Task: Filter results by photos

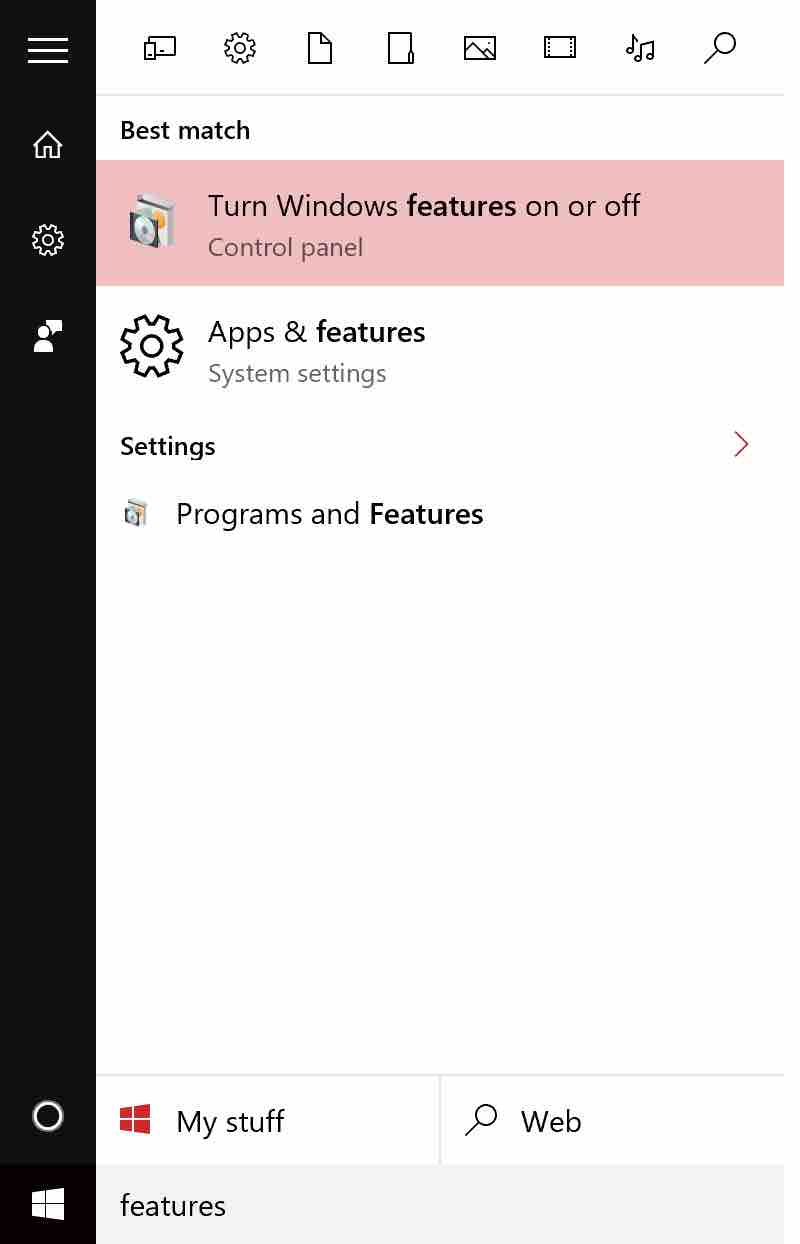Action: [x=480, y=48]
